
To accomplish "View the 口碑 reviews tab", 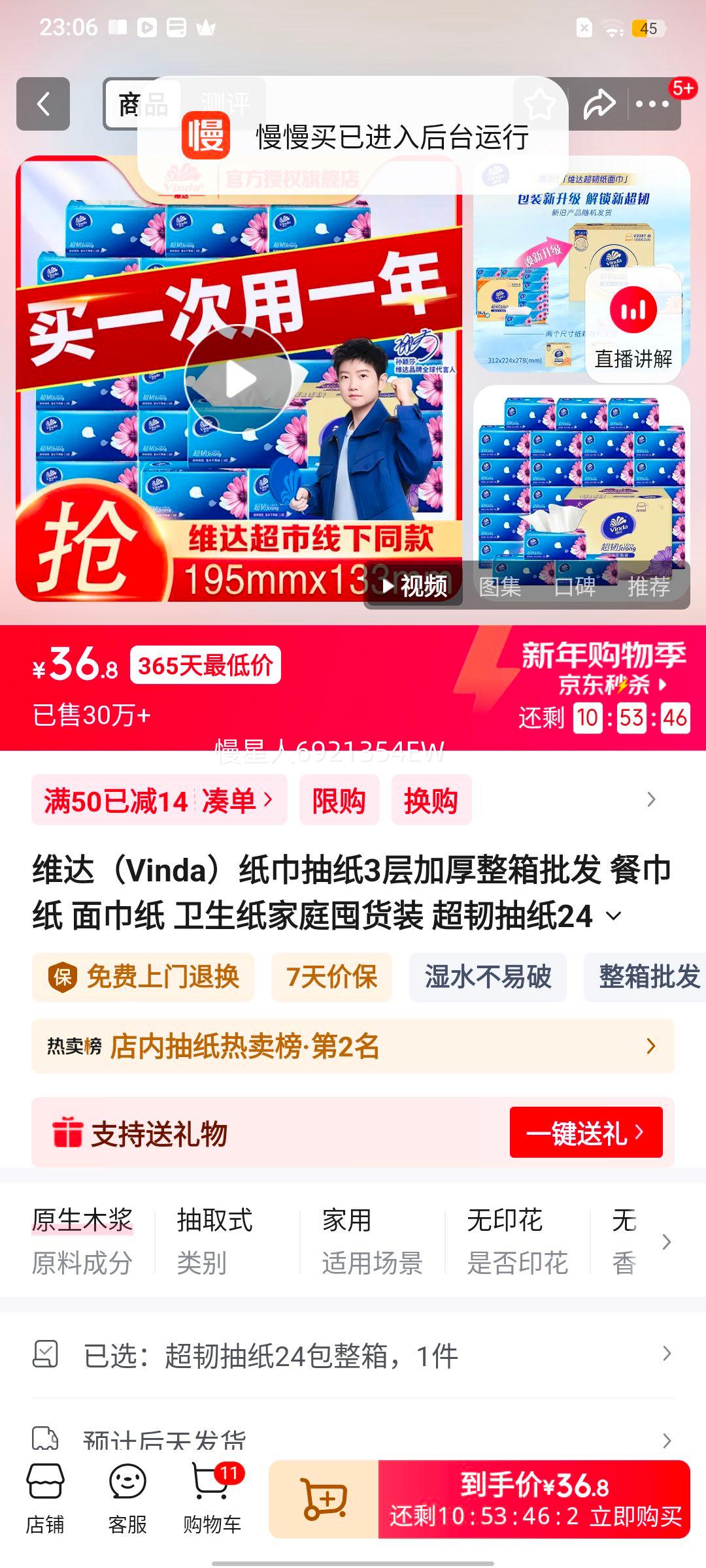I will click(575, 587).
